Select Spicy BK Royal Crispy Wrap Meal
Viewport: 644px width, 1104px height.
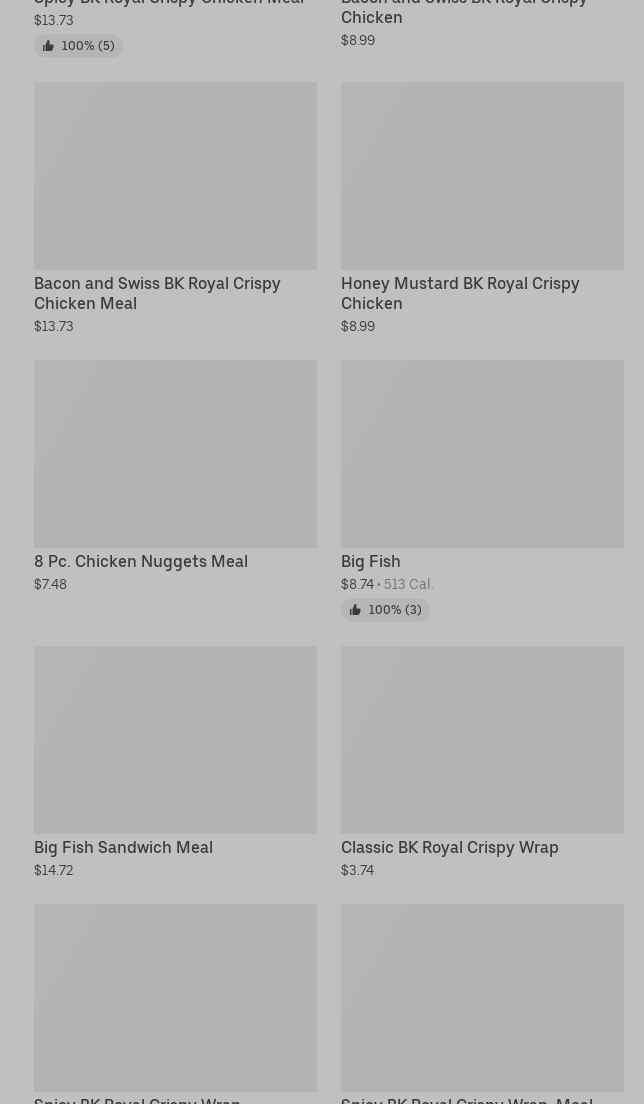pyautogui.click(x=482, y=998)
